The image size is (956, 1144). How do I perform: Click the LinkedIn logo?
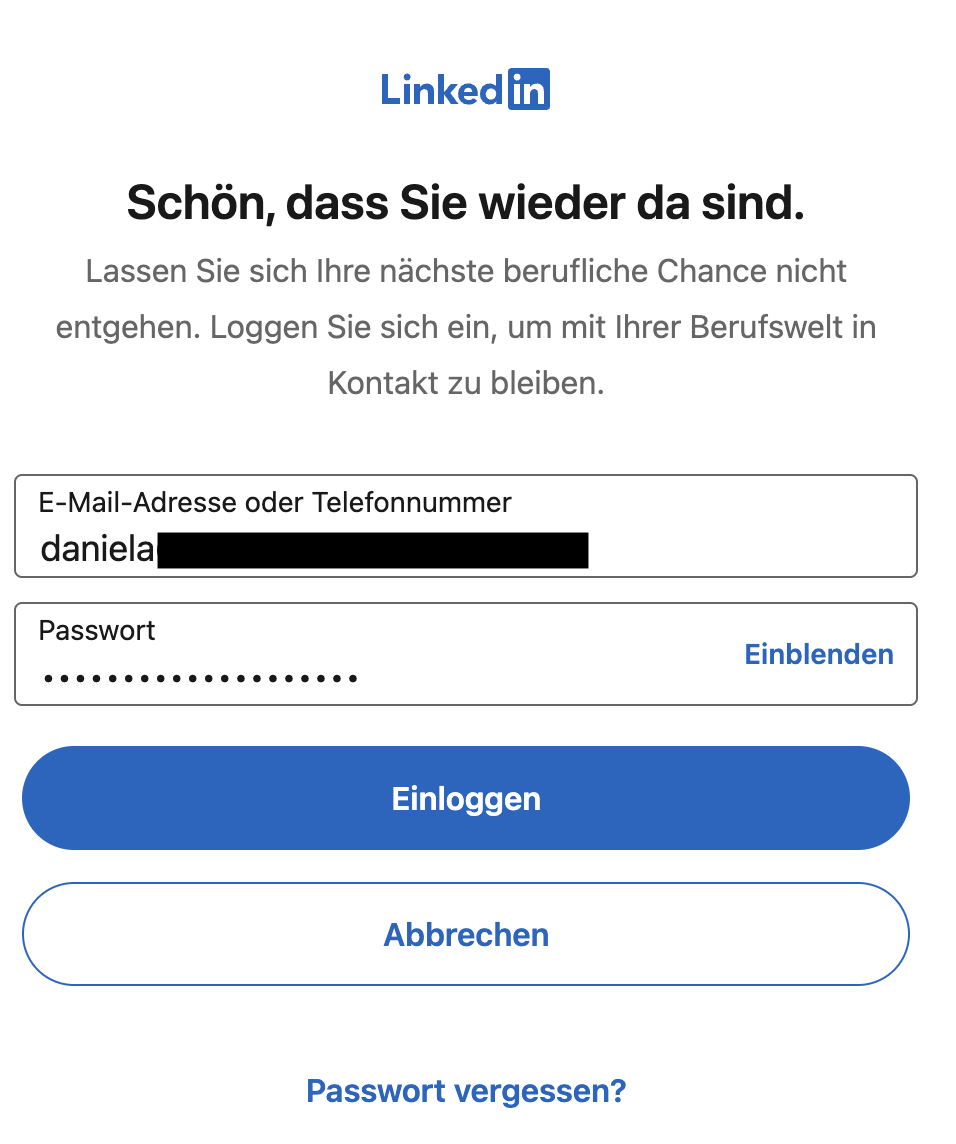point(466,88)
